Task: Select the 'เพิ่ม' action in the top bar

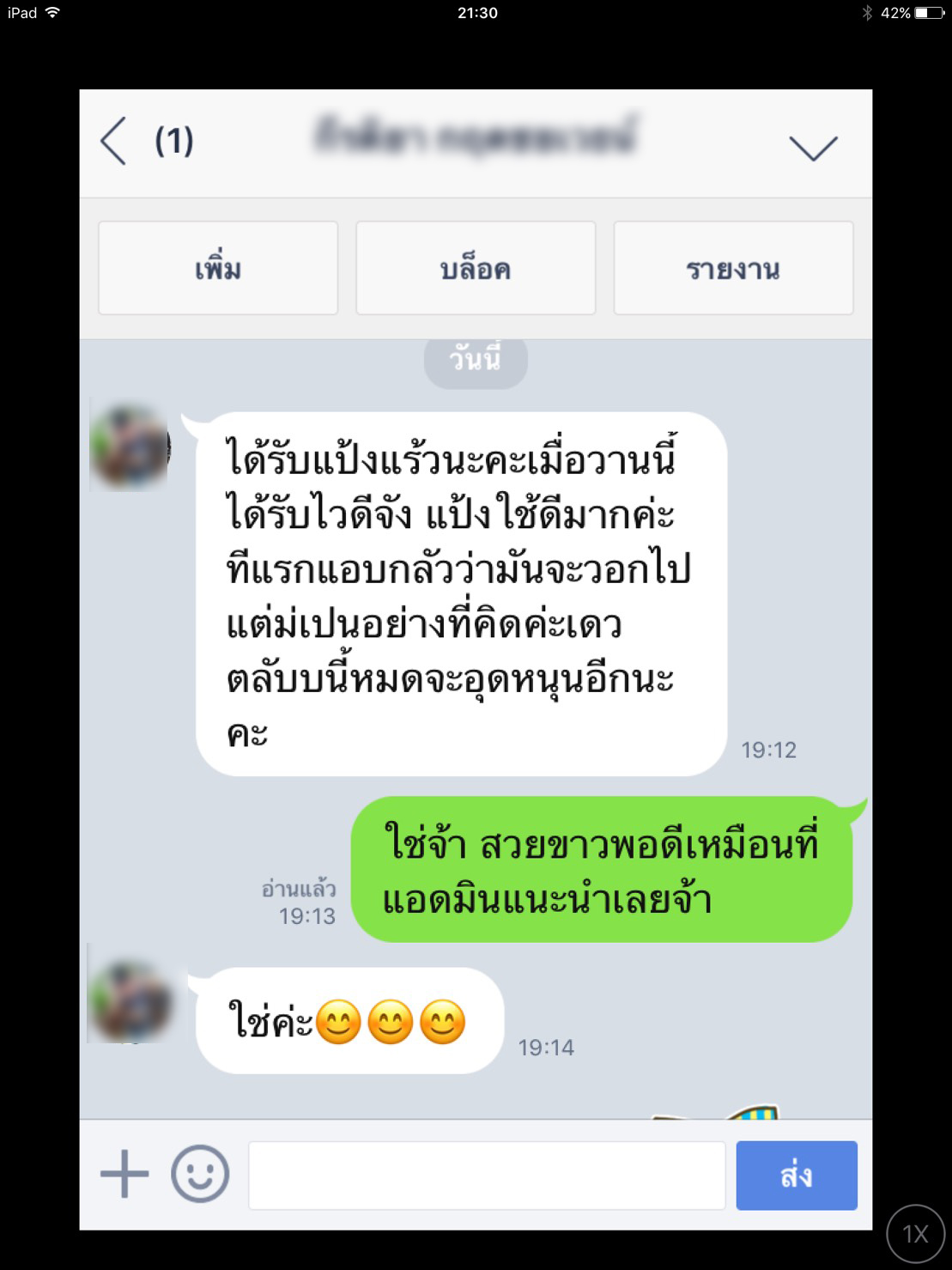Action: pyautogui.click(x=217, y=267)
